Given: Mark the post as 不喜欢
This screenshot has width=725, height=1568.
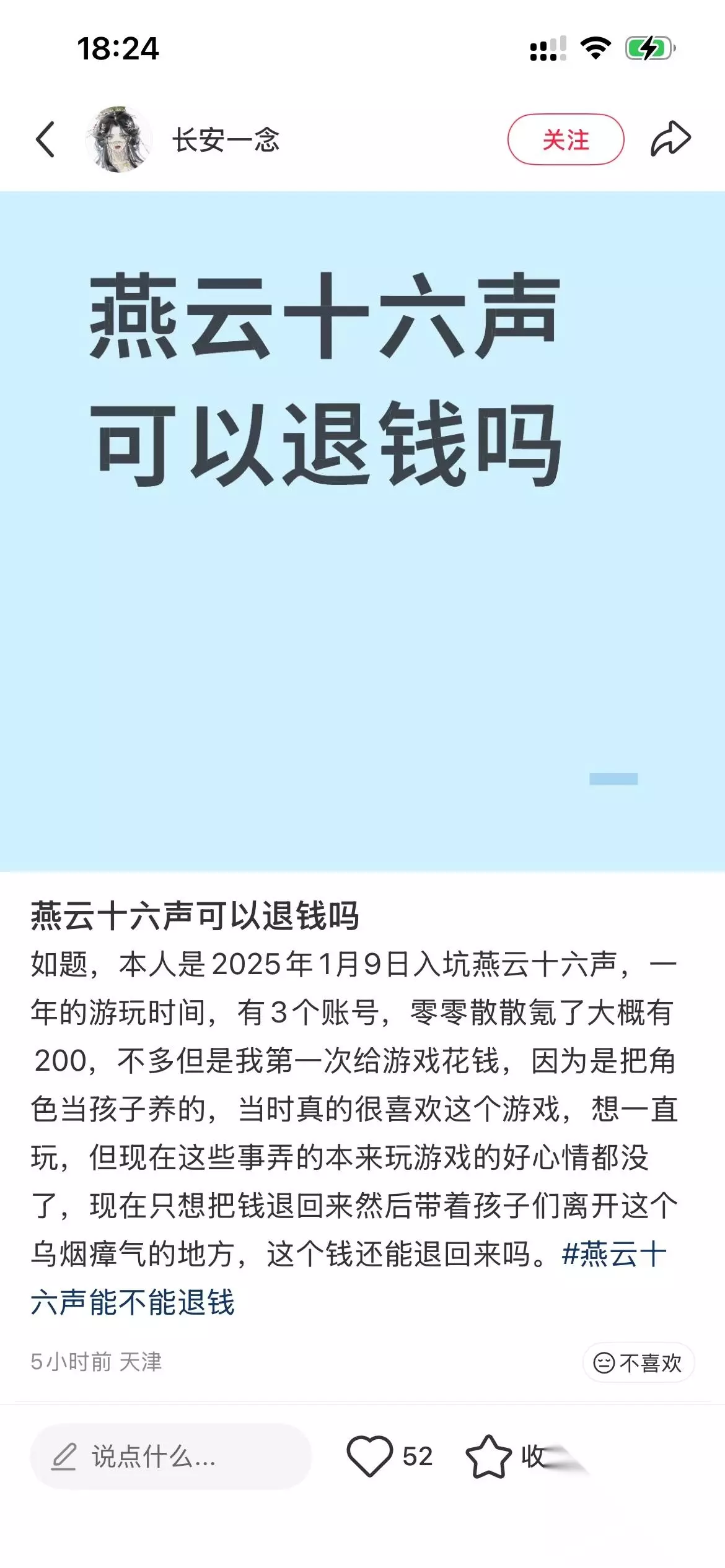Looking at the screenshot, I should [x=638, y=1362].
